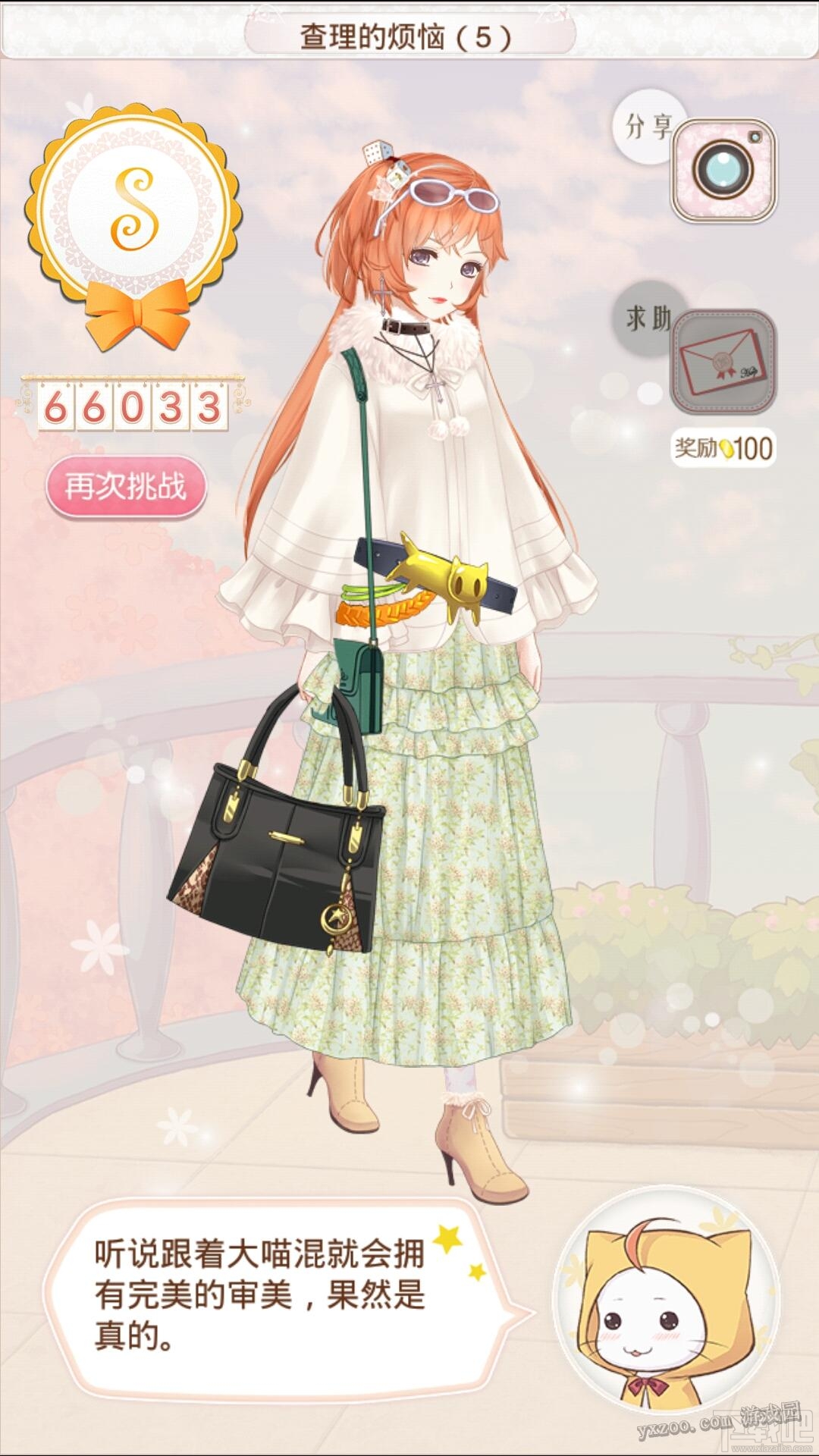Share result via the 分享 camera icon

coord(723,171)
